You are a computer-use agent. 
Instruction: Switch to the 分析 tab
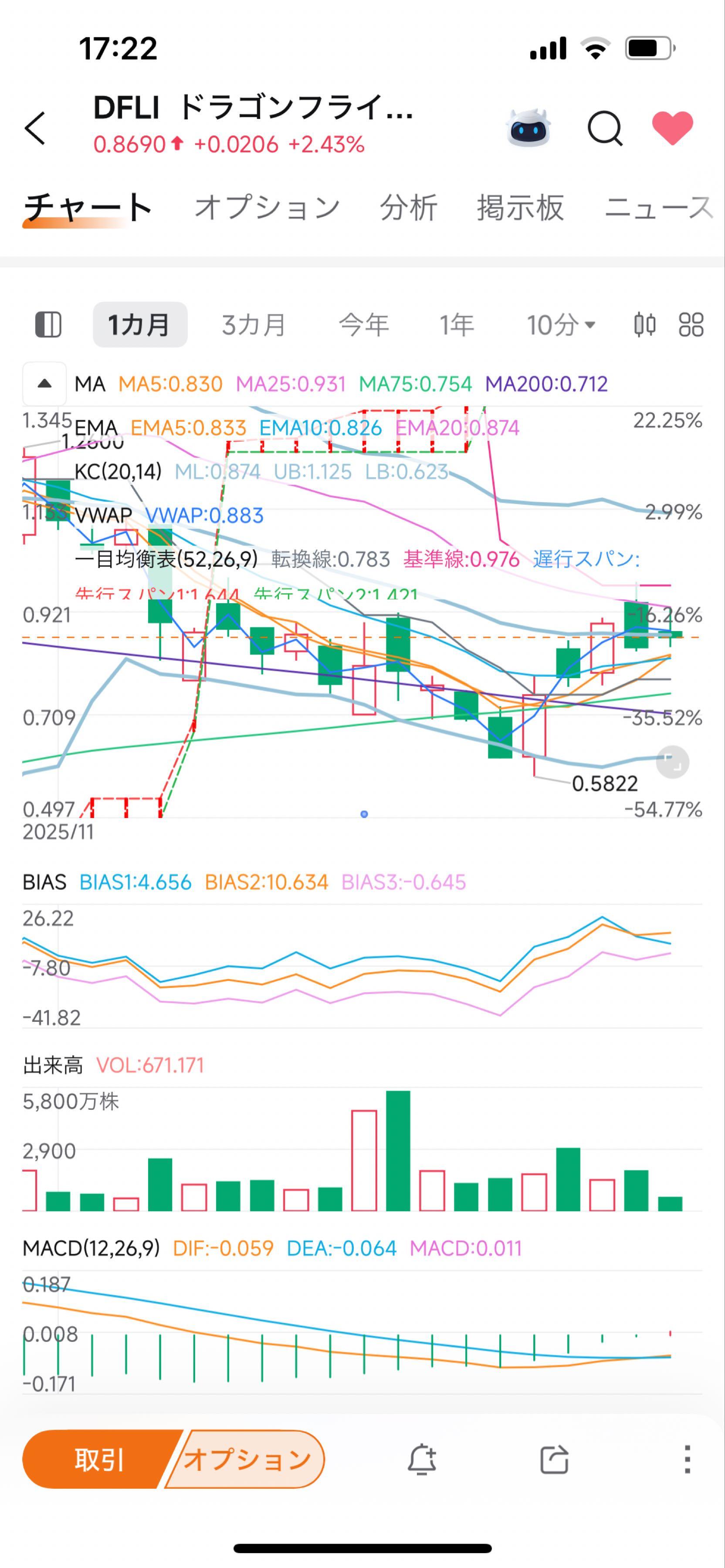pyautogui.click(x=408, y=208)
